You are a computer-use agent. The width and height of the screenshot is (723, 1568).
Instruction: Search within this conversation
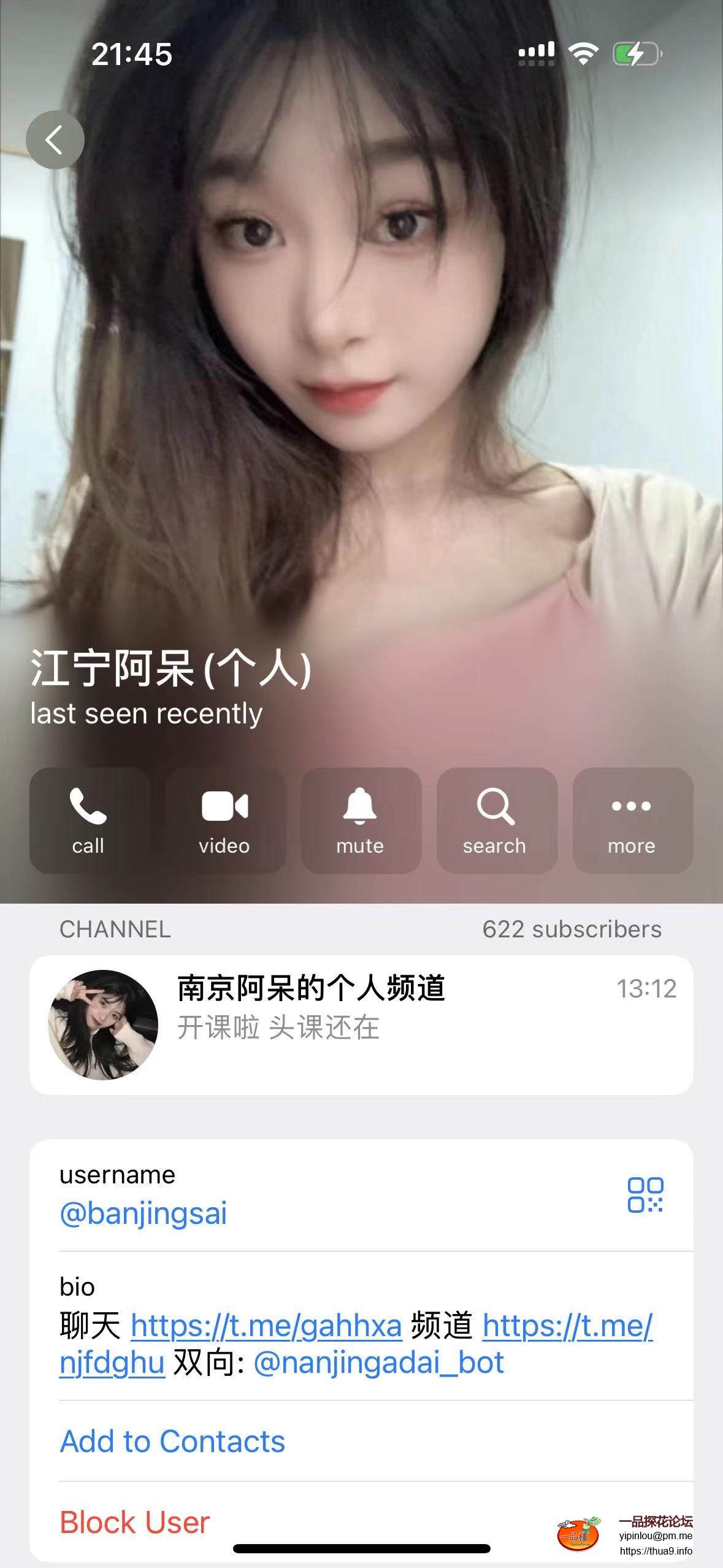(496, 820)
